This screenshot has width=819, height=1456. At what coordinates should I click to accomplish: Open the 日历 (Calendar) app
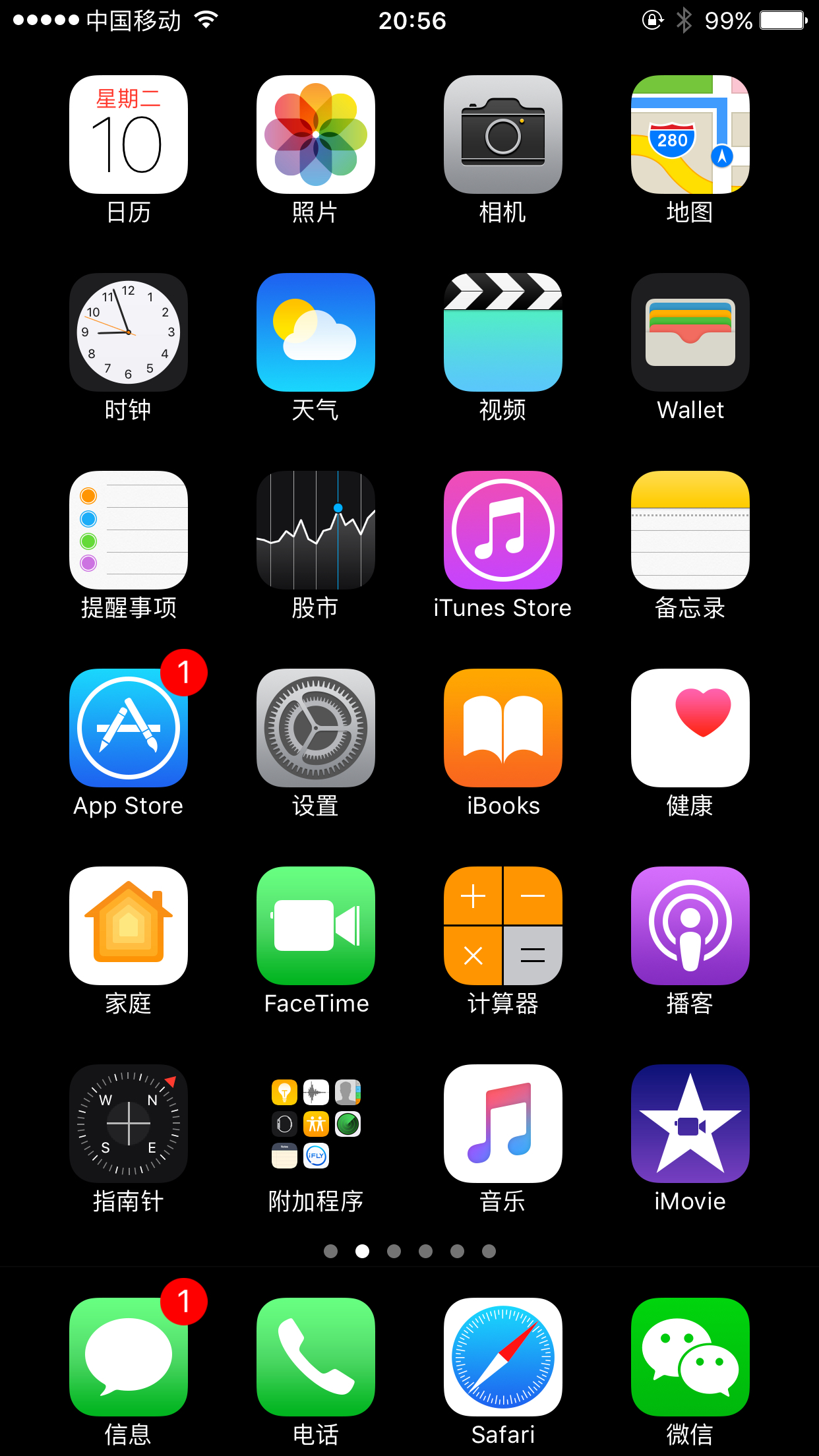(x=128, y=134)
